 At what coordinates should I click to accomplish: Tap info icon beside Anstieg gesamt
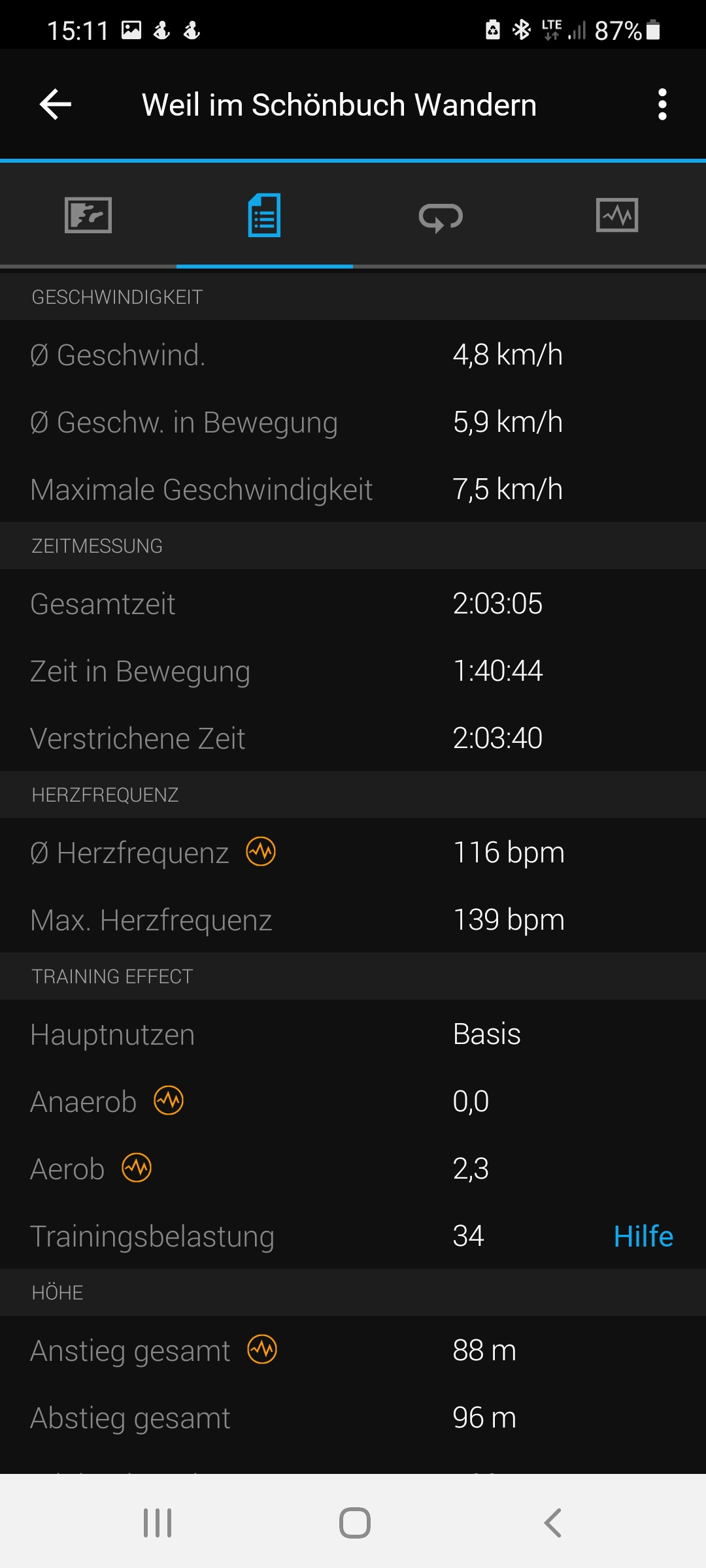(x=262, y=1350)
